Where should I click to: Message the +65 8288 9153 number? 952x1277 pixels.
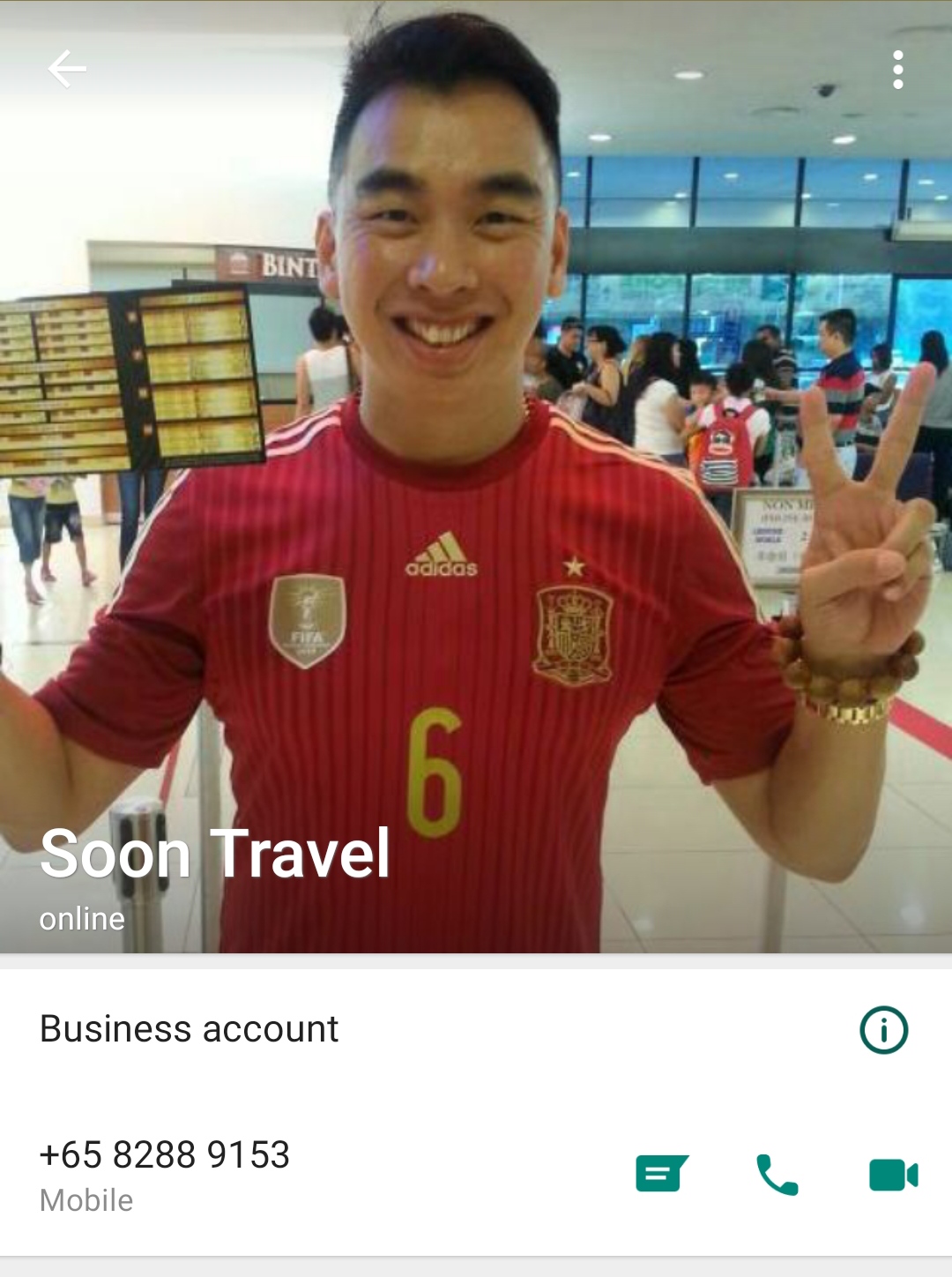[661, 1174]
